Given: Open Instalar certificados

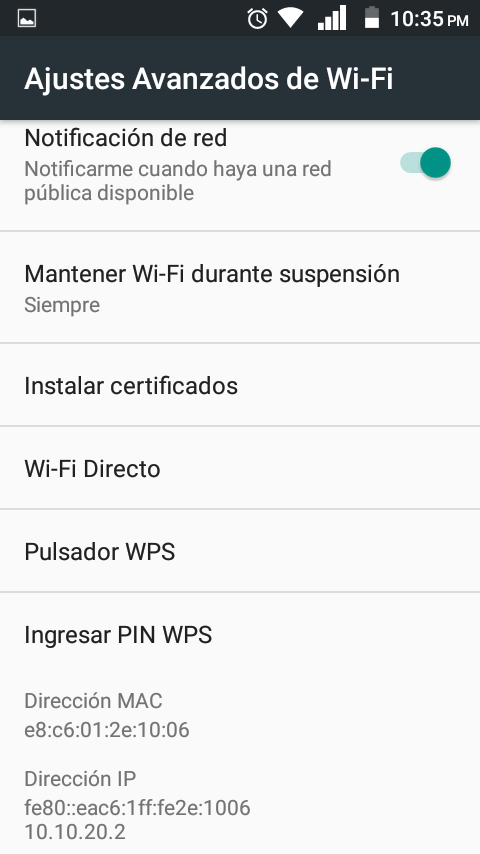Looking at the screenshot, I should (240, 385).
